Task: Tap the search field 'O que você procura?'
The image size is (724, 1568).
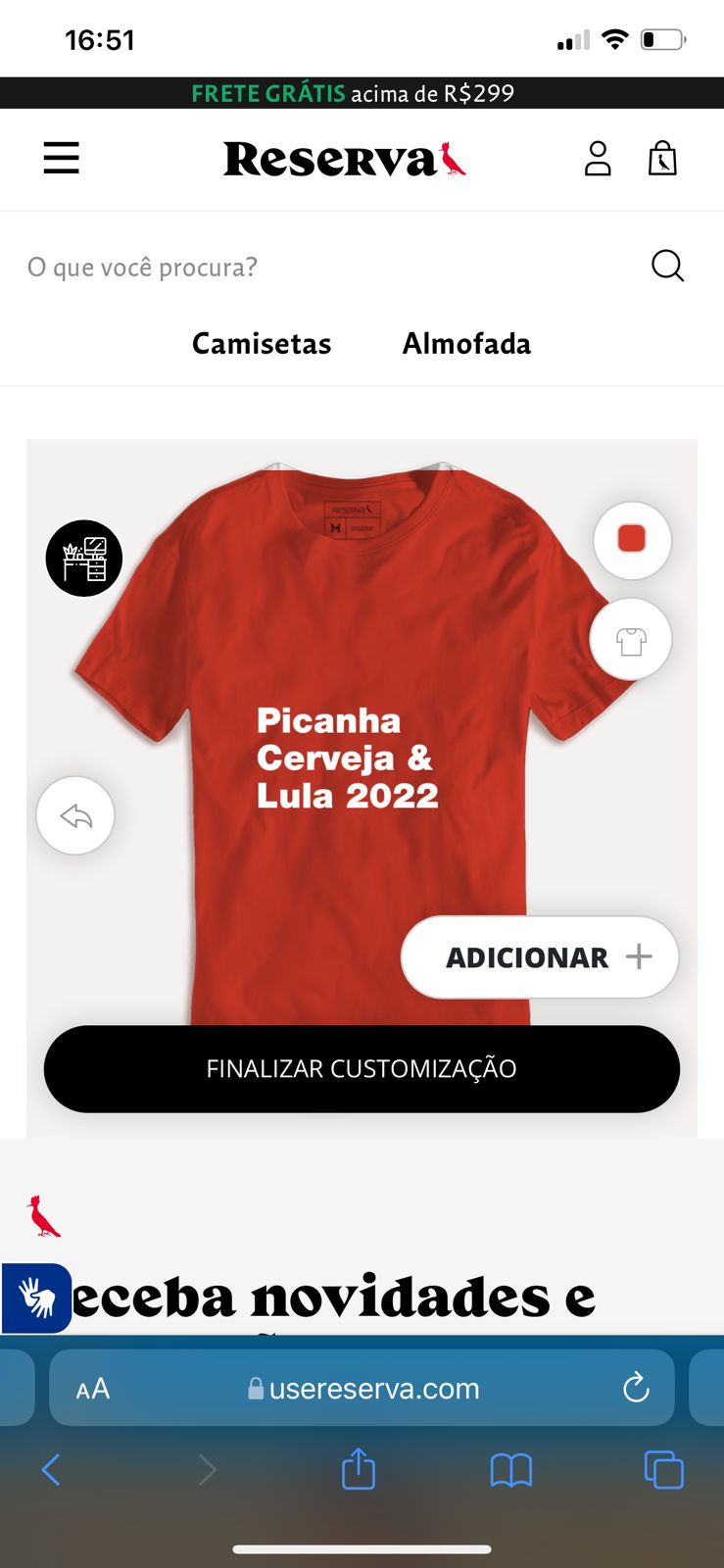Action: (x=333, y=267)
